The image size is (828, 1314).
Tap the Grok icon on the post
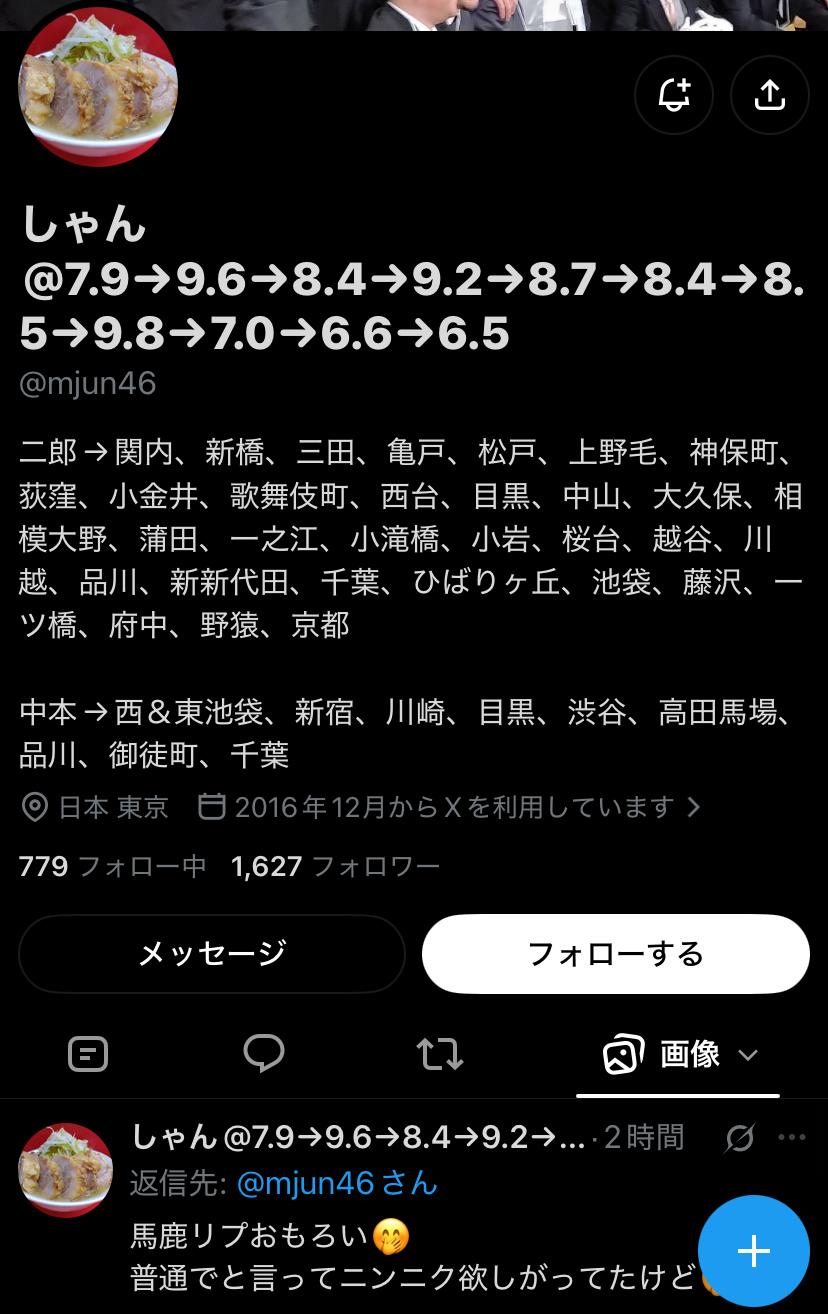coord(739,1137)
